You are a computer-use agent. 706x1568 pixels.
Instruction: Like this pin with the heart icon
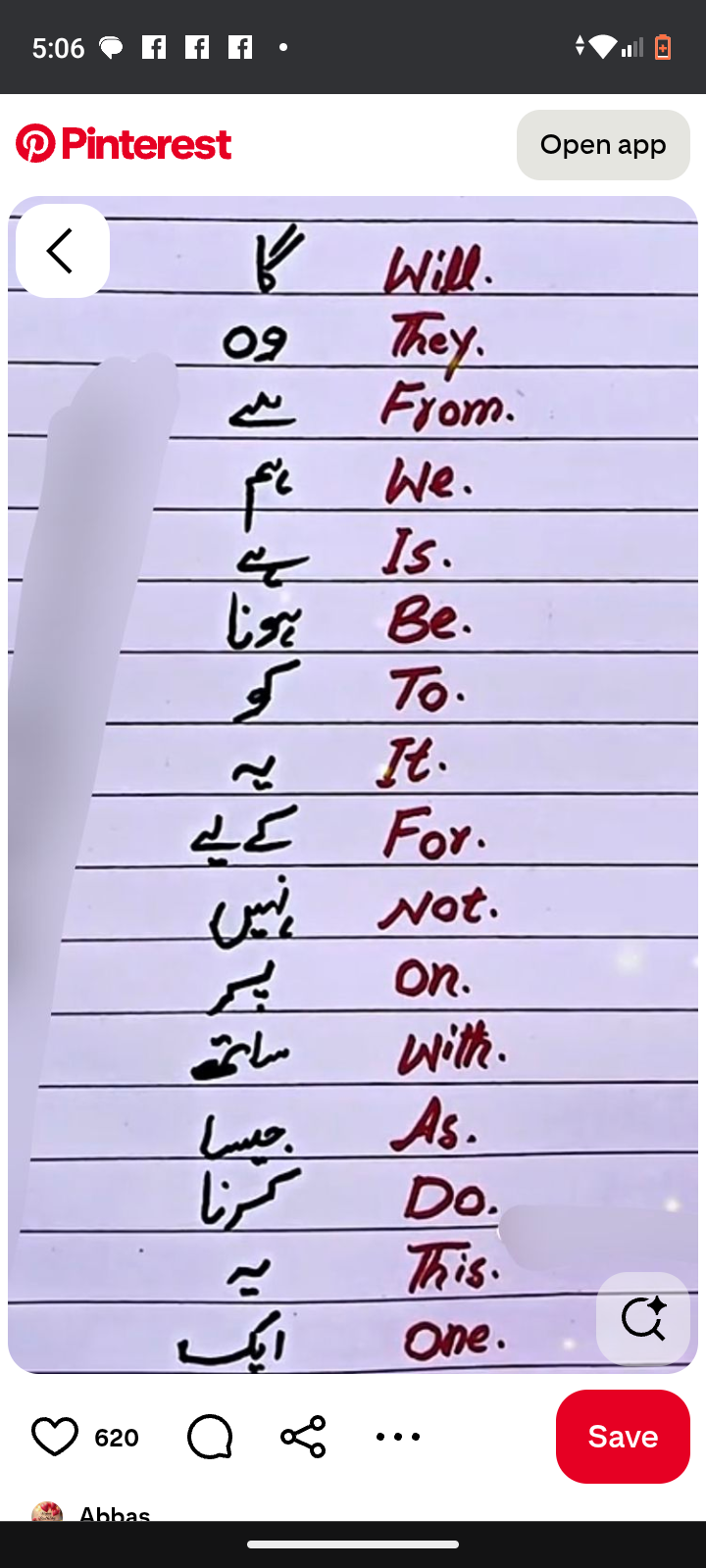pos(55,1437)
